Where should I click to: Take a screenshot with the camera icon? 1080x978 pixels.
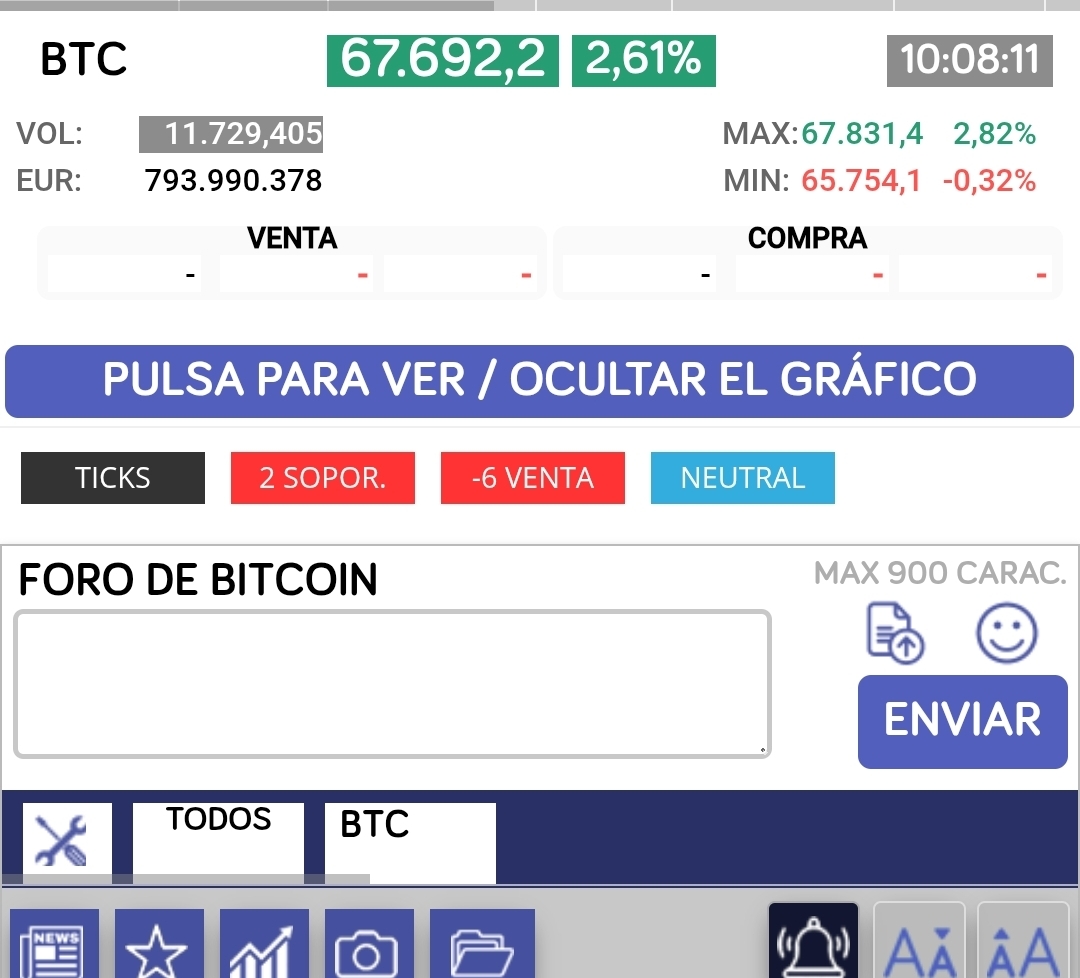(x=369, y=945)
